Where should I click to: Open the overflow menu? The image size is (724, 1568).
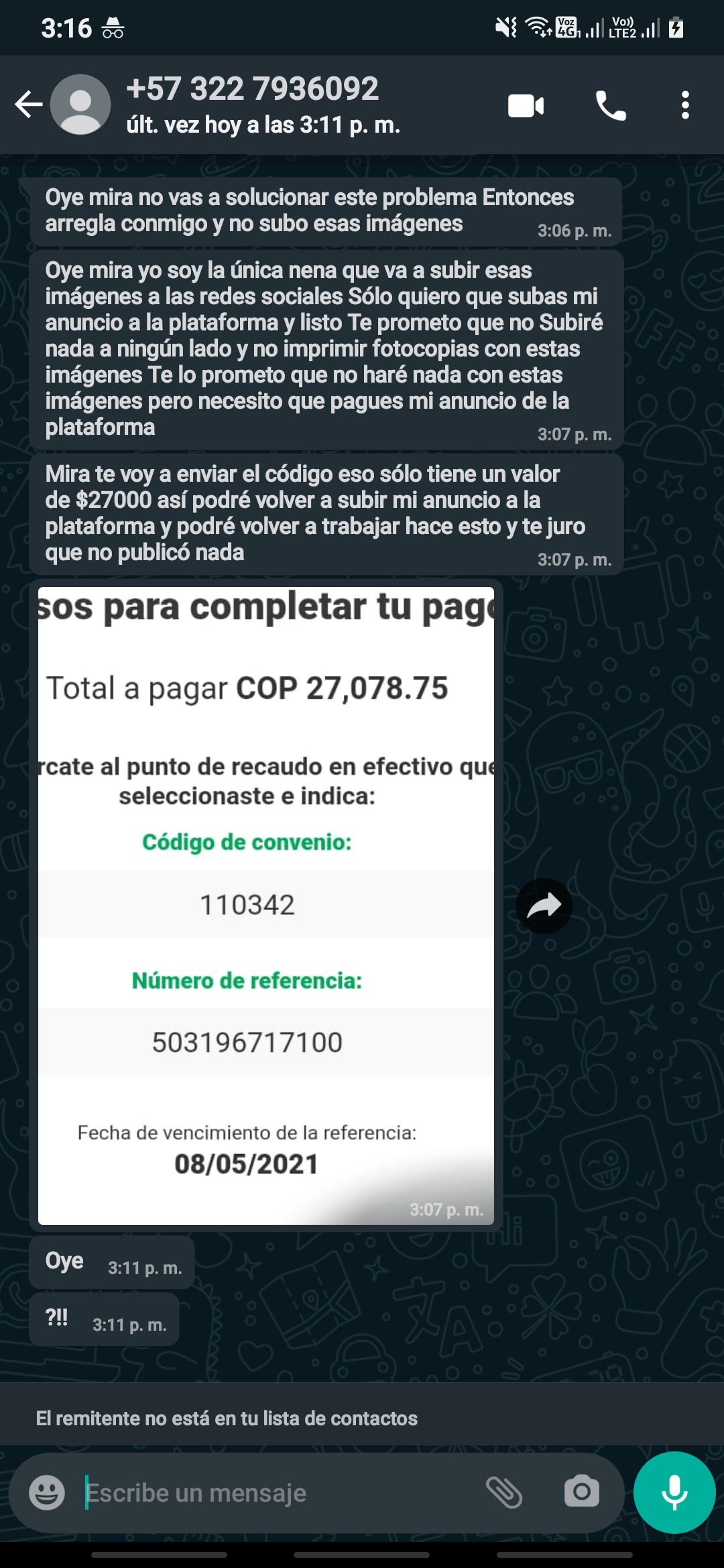pyautogui.click(x=684, y=106)
